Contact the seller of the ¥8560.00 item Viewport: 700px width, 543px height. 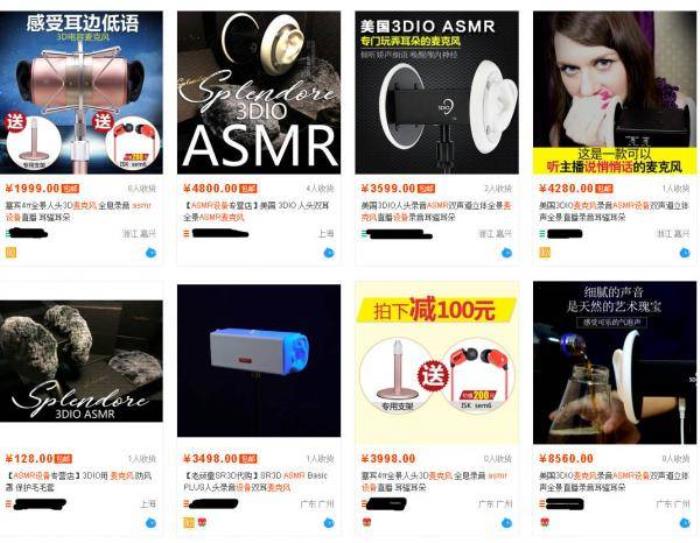point(683,522)
